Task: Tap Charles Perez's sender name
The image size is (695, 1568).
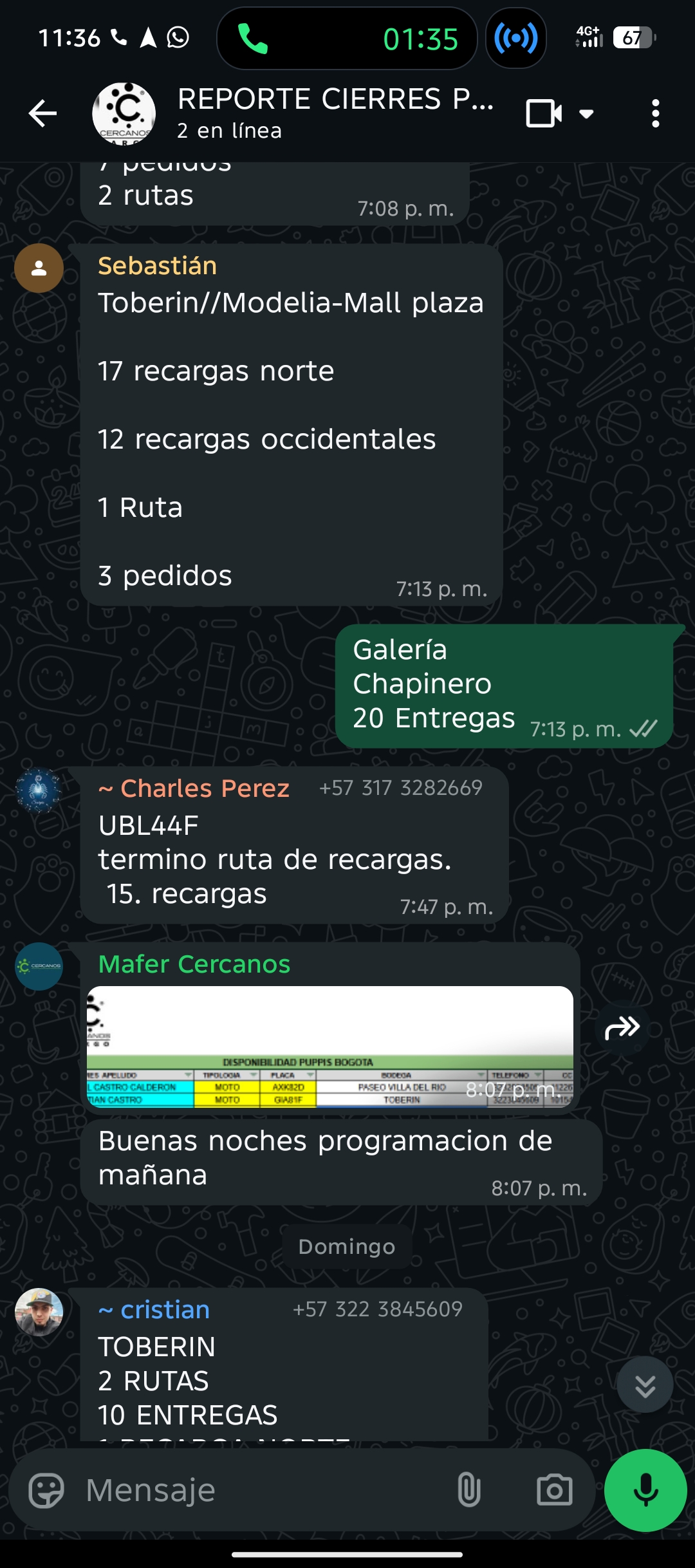Action: click(194, 789)
